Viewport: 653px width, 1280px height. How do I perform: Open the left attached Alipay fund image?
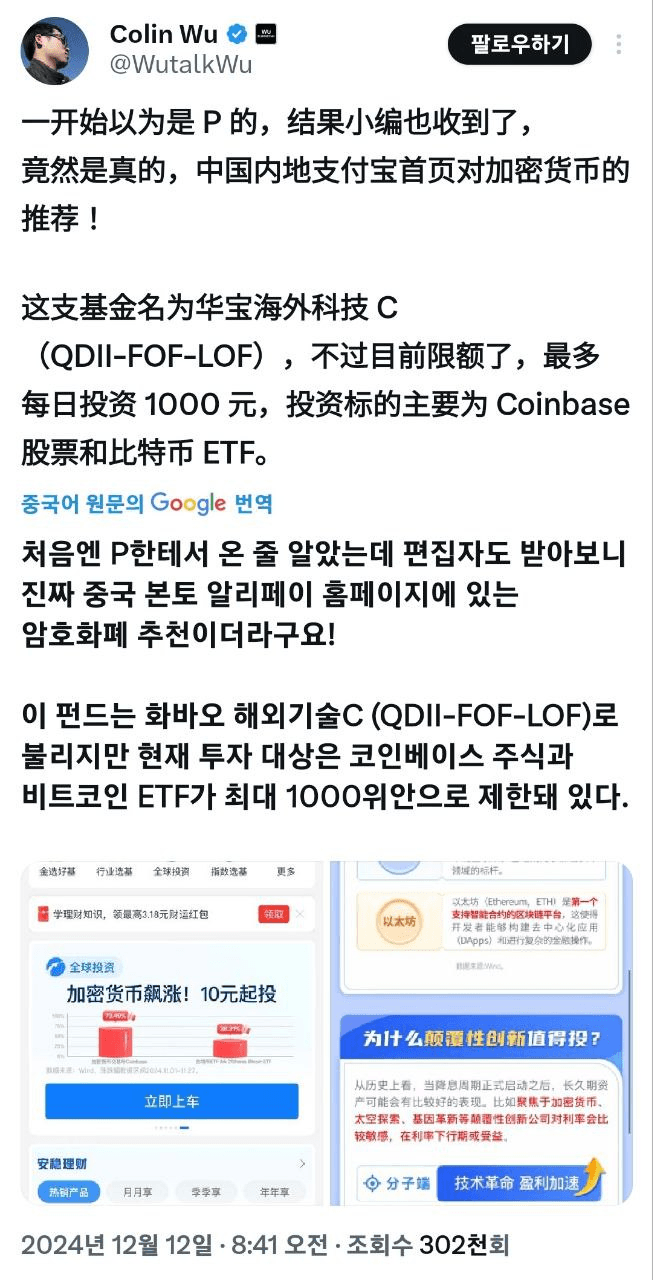[x=172, y=1031]
